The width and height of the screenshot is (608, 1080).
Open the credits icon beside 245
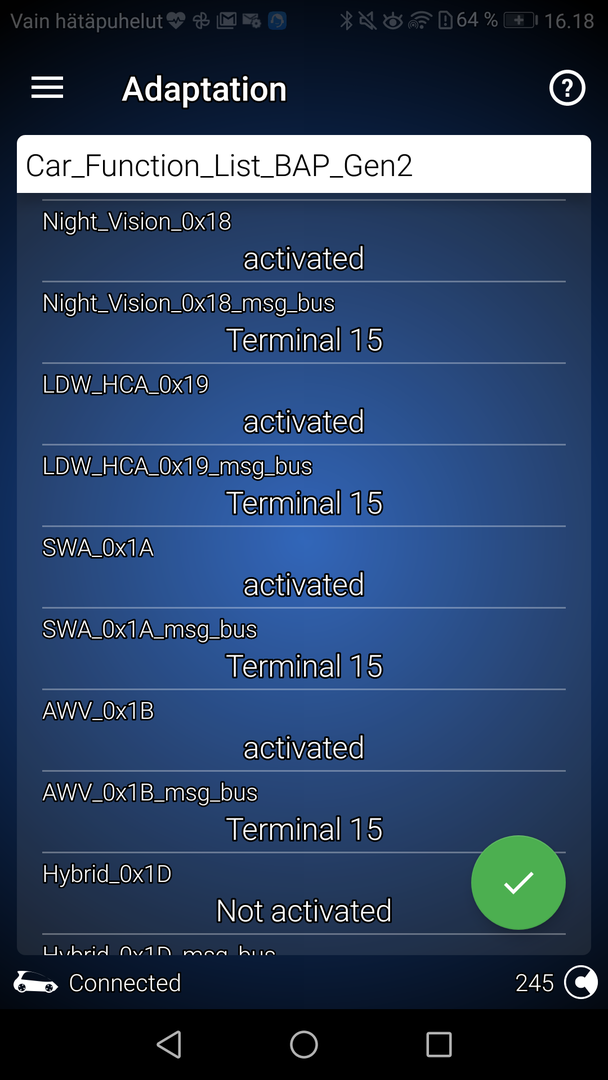tap(581, 983)
